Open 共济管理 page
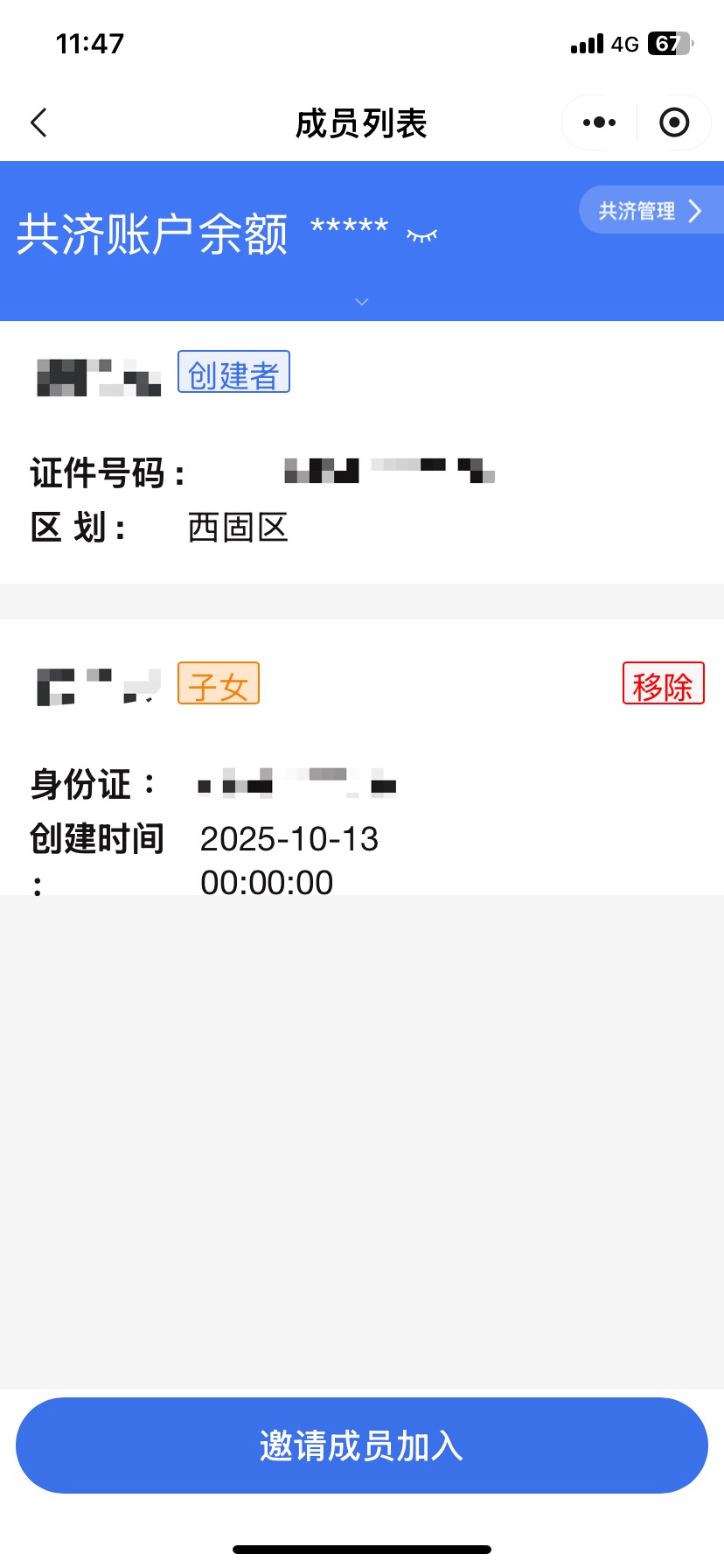The width and height of the screenshot is (724, 1568). [x=649, y=211]
